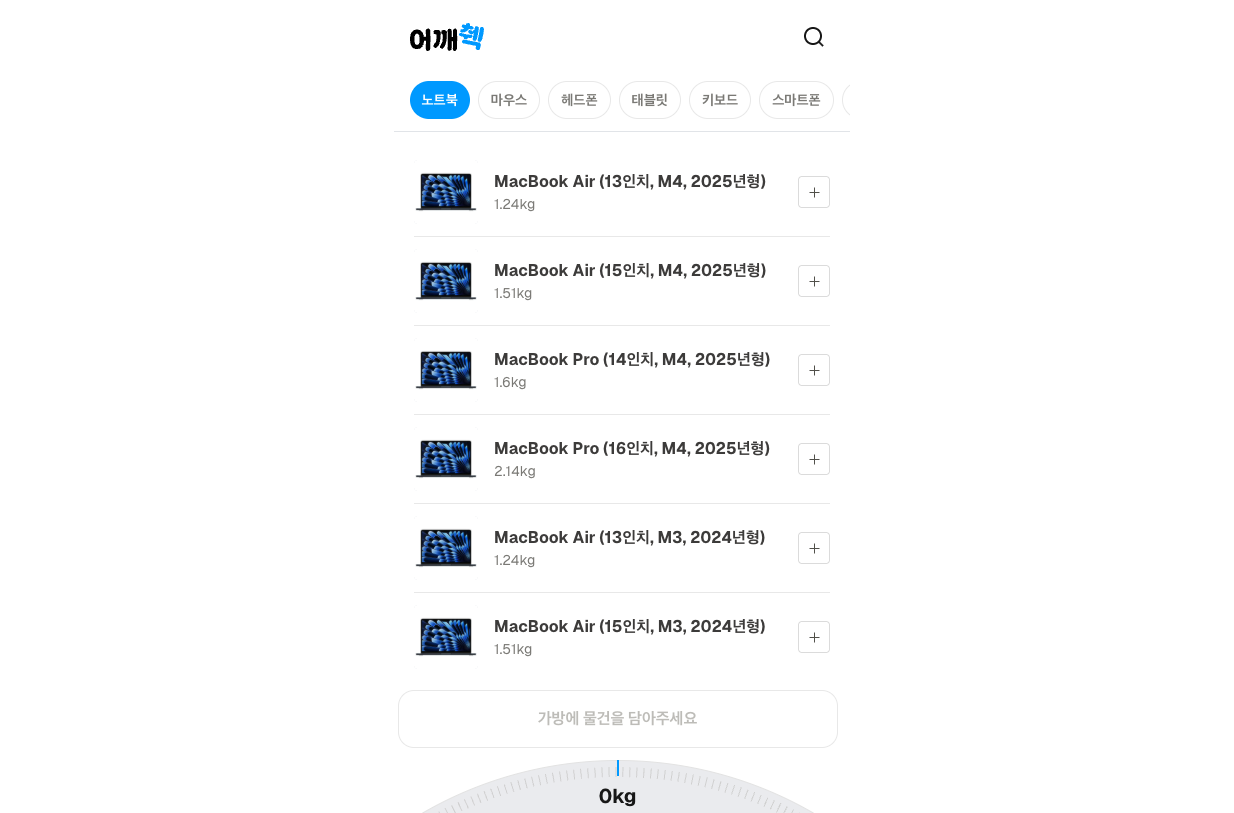The image size is (1234, 813).
Task: Add MacBook Air 15인치 M3 2024년형 to bag
Action: pyautogui.click(x=814, y=637)
